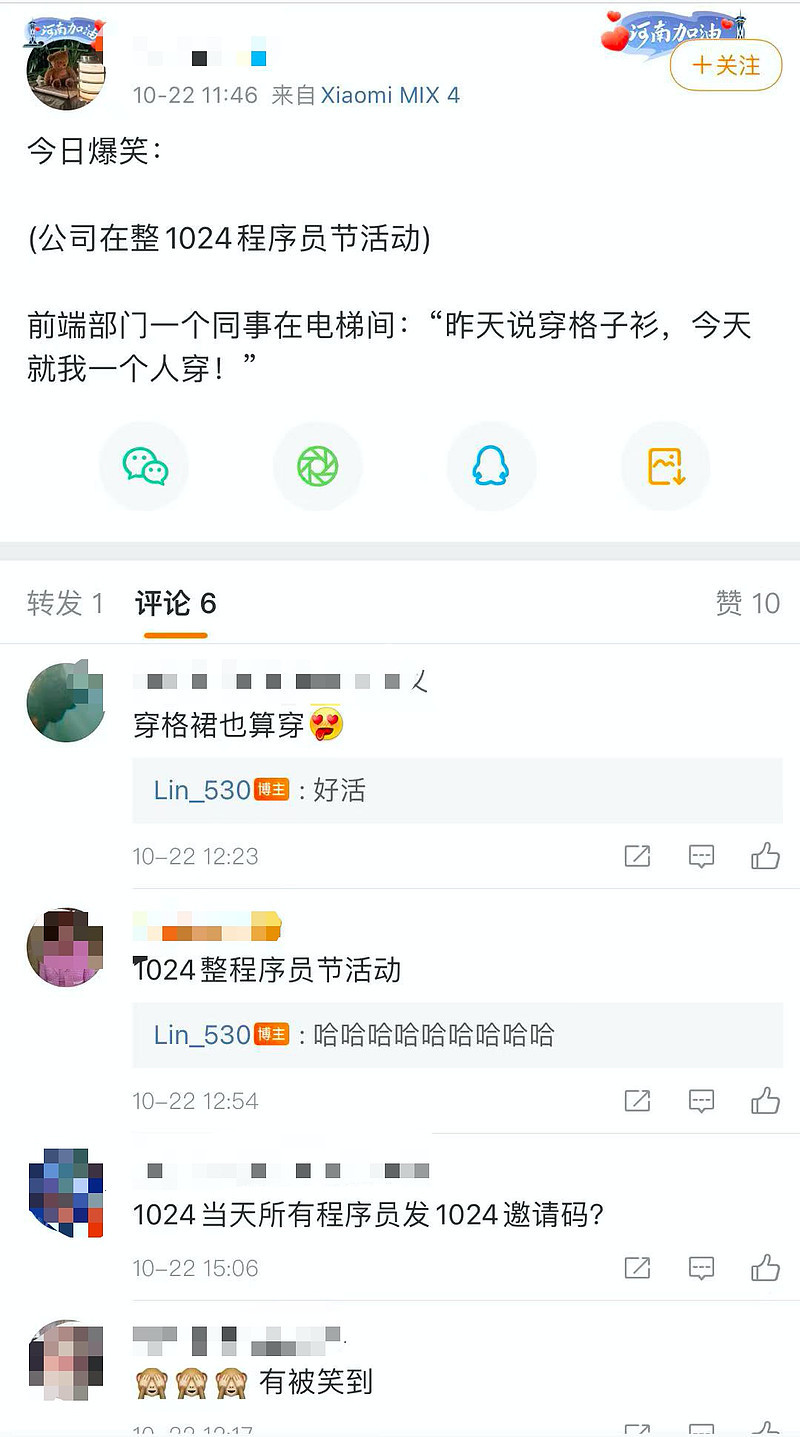800x1437 pixels.
Task: Save the post as an image
Action: click(x=666, y=466)
